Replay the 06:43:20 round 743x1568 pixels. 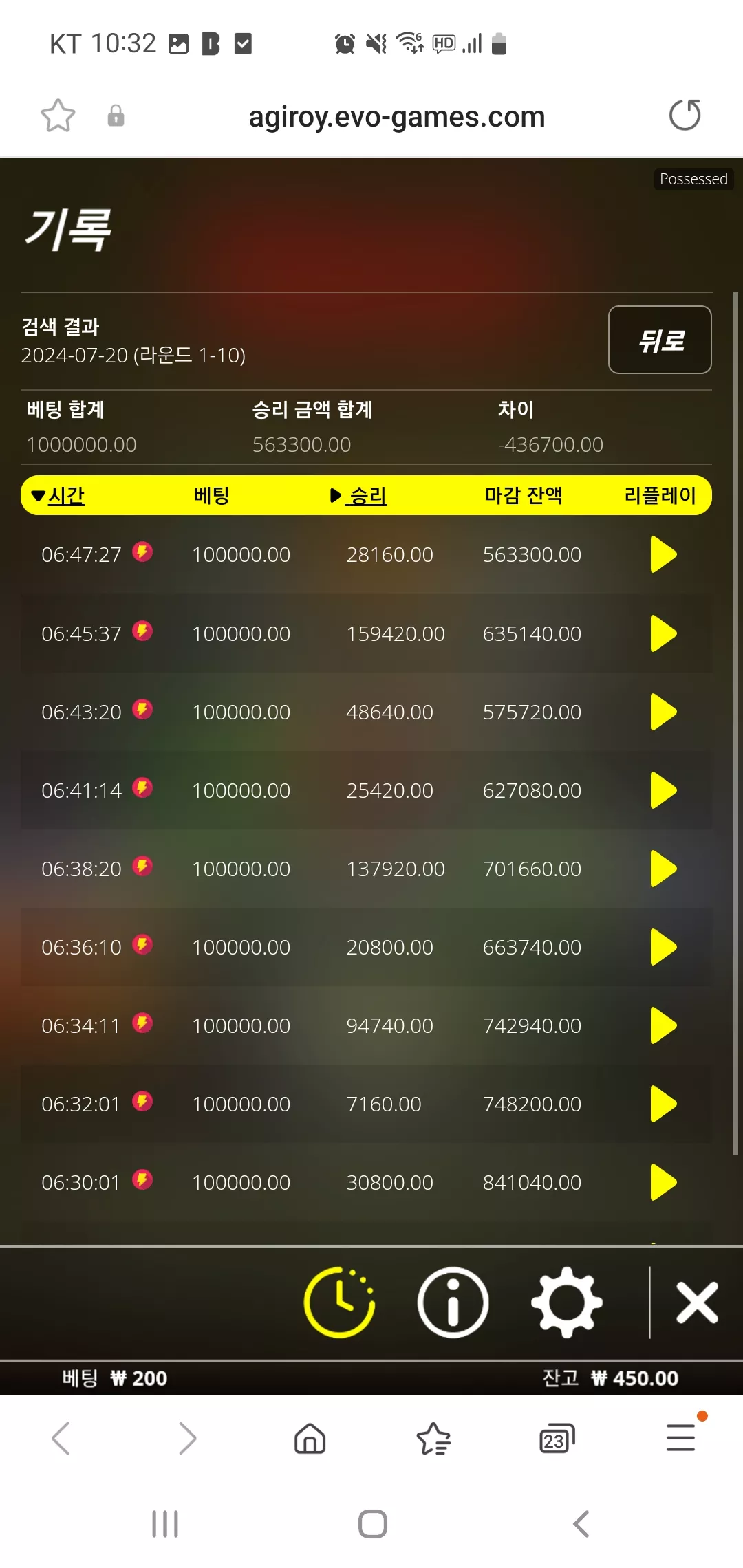pos(663,712)
